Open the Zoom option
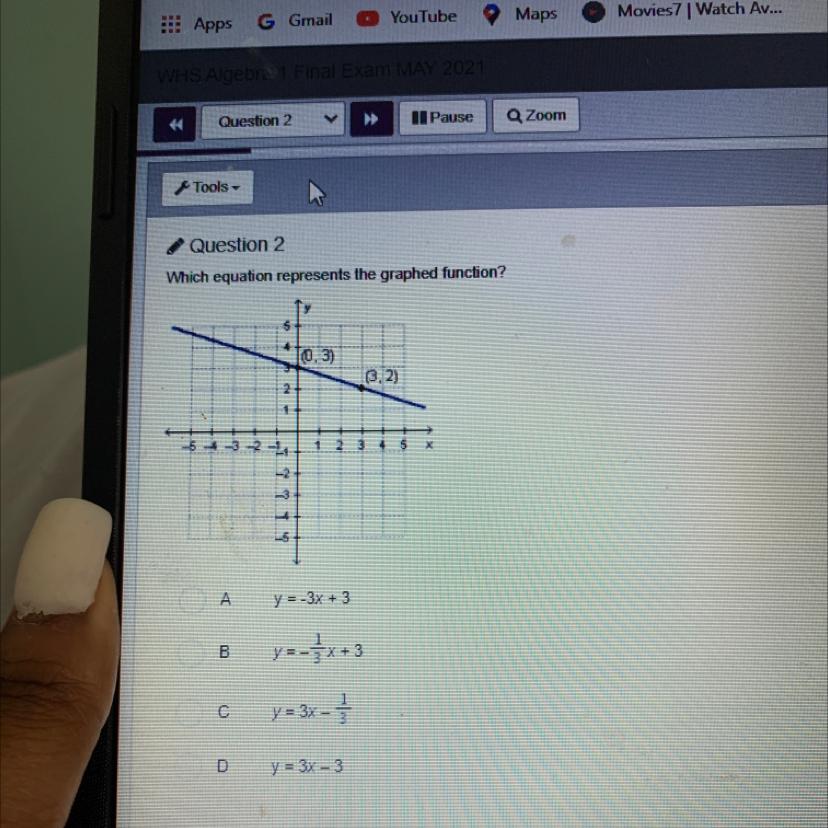This screenshot has height=828, width=828. (536, 115)
